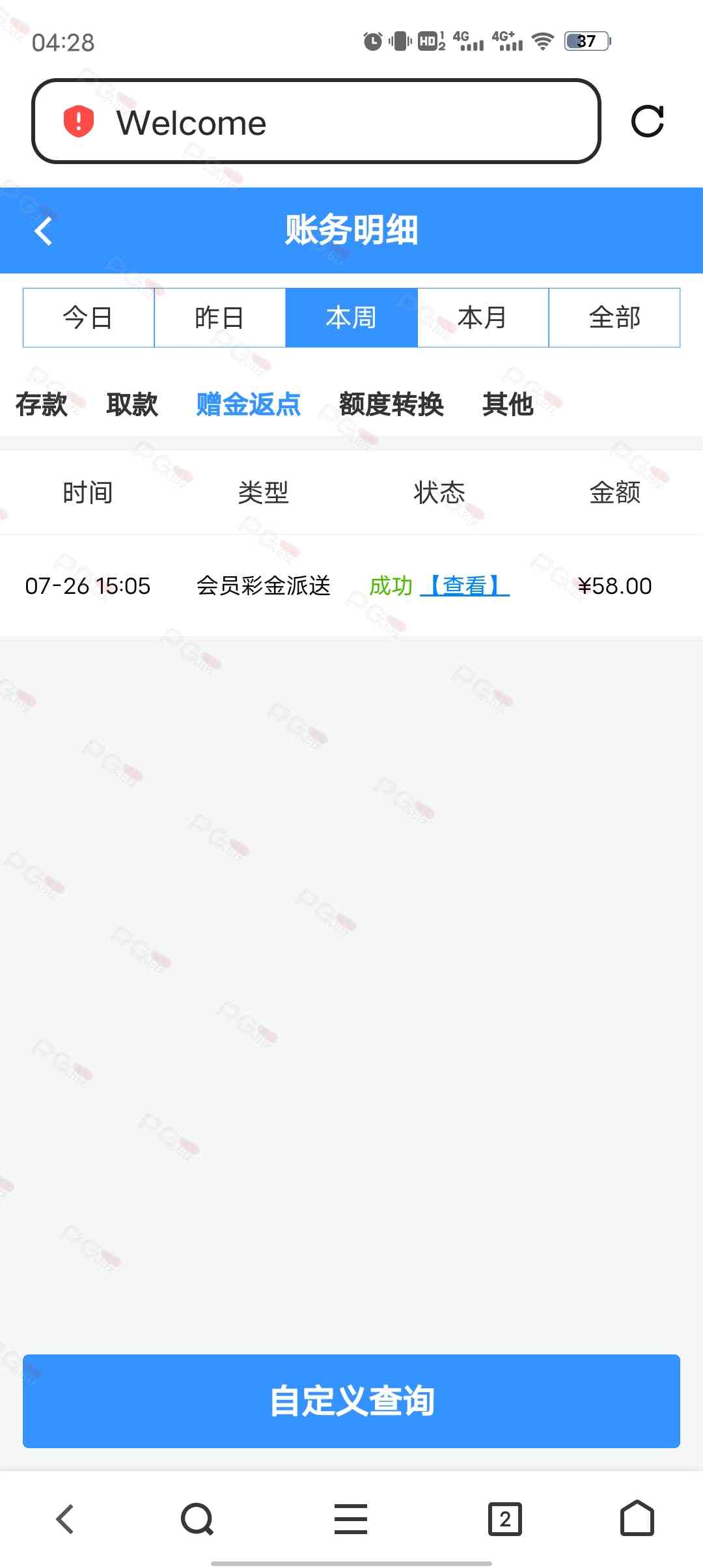Reload the page with the refresh icon
703x1568 pixels.
point(648,121)
